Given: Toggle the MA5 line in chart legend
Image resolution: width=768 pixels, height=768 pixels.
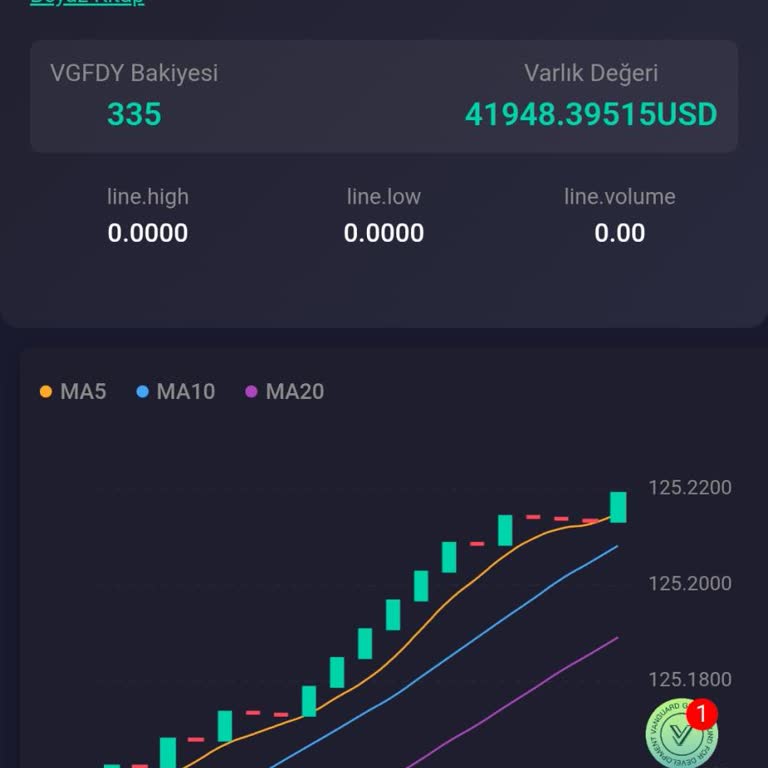Looking at the screenshot, I should [x=73, y=391].
